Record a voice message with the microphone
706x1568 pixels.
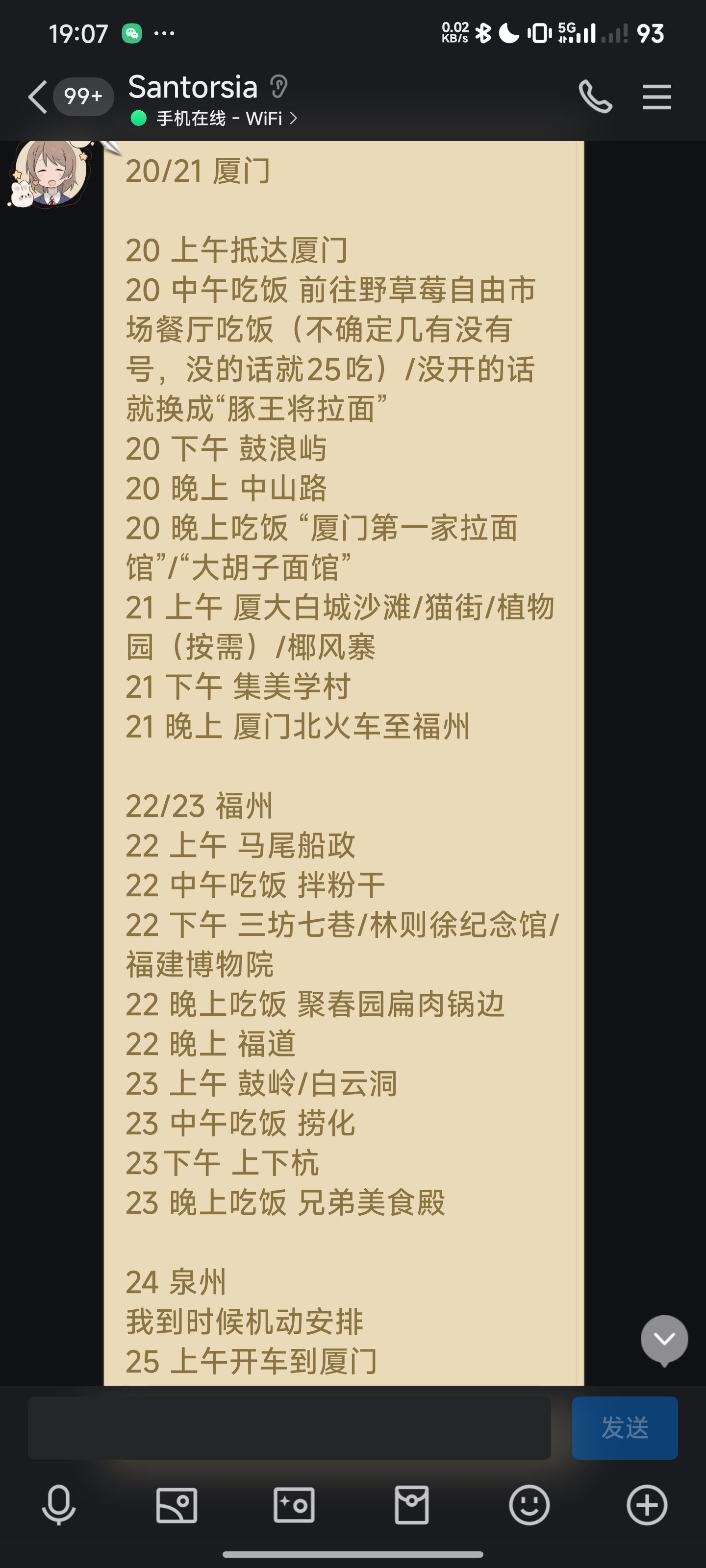58,1505
